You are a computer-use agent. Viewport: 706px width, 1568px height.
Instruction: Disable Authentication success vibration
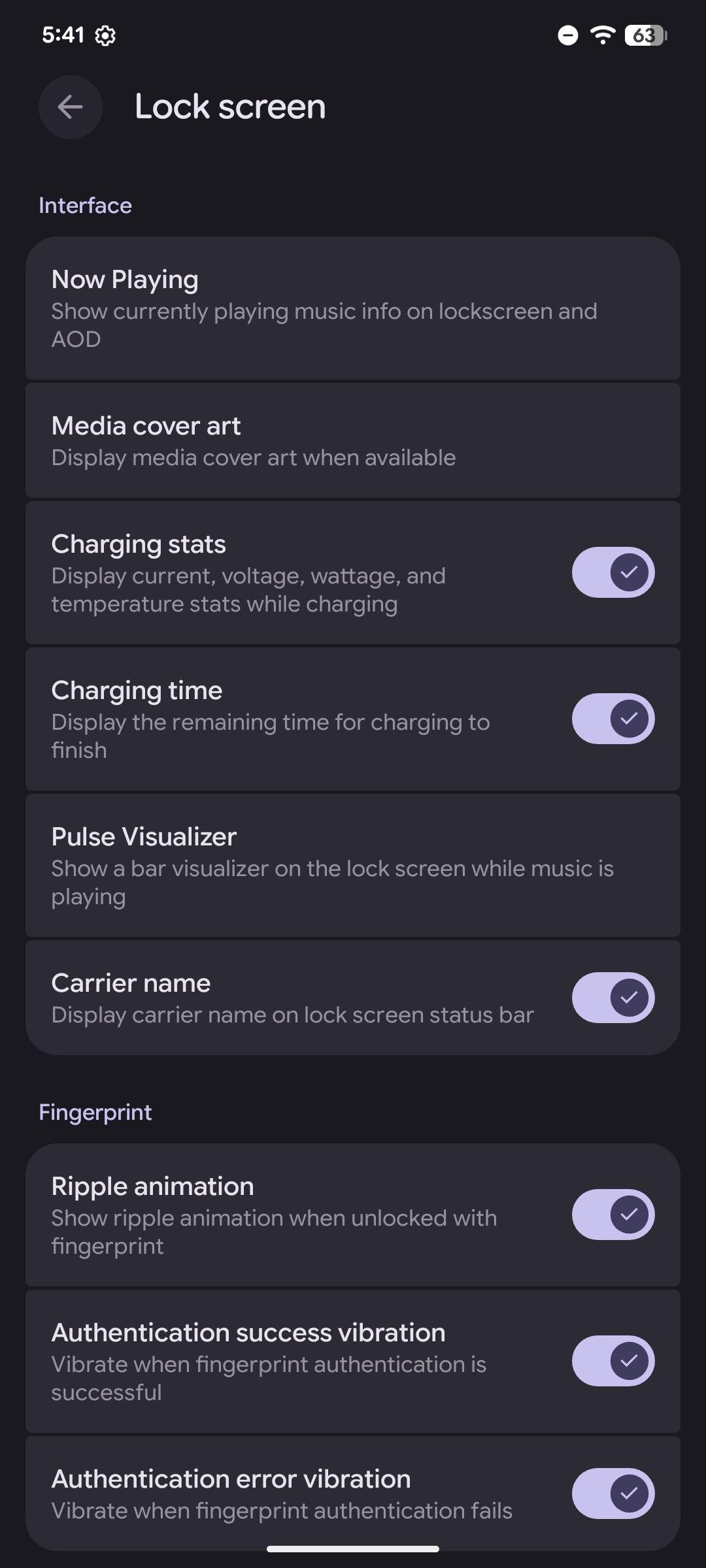(613, 1361)
